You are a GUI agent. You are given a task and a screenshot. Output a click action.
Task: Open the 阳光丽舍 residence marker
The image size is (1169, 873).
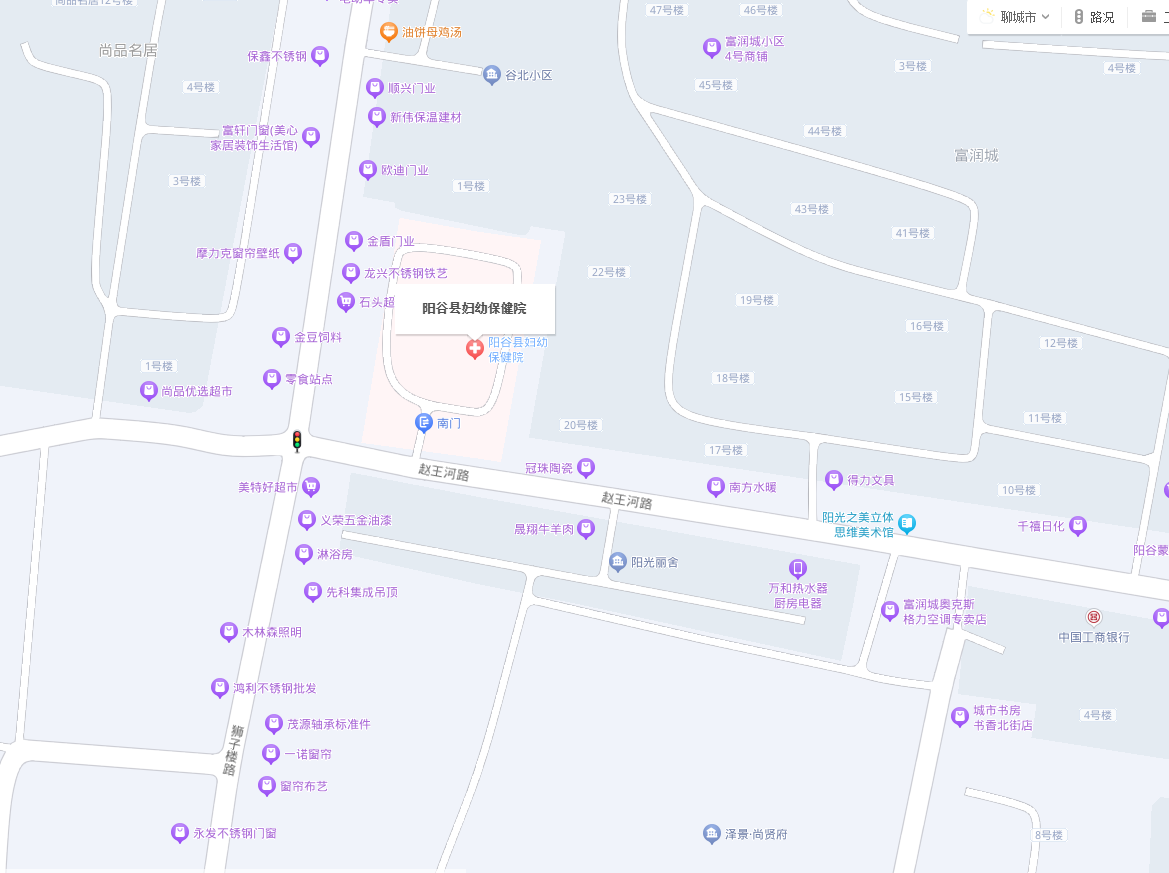(x=618, y=562)
